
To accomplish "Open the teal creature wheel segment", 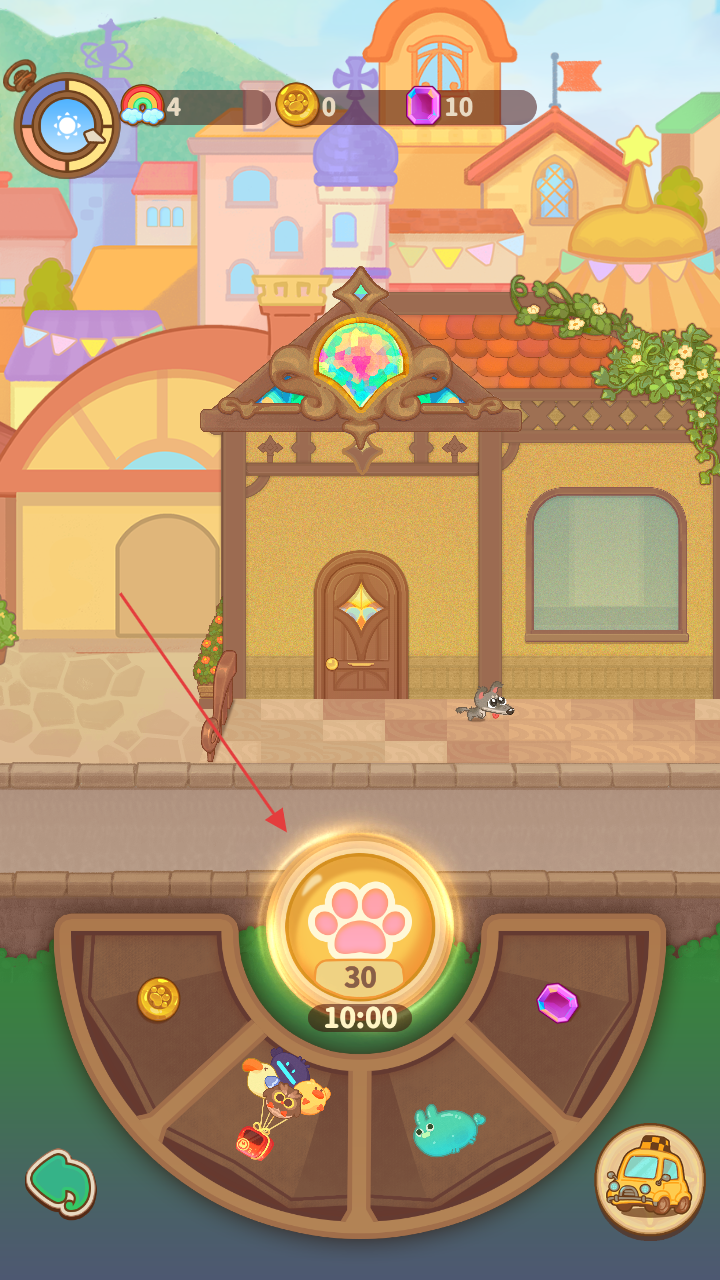I will point(447,1130).
